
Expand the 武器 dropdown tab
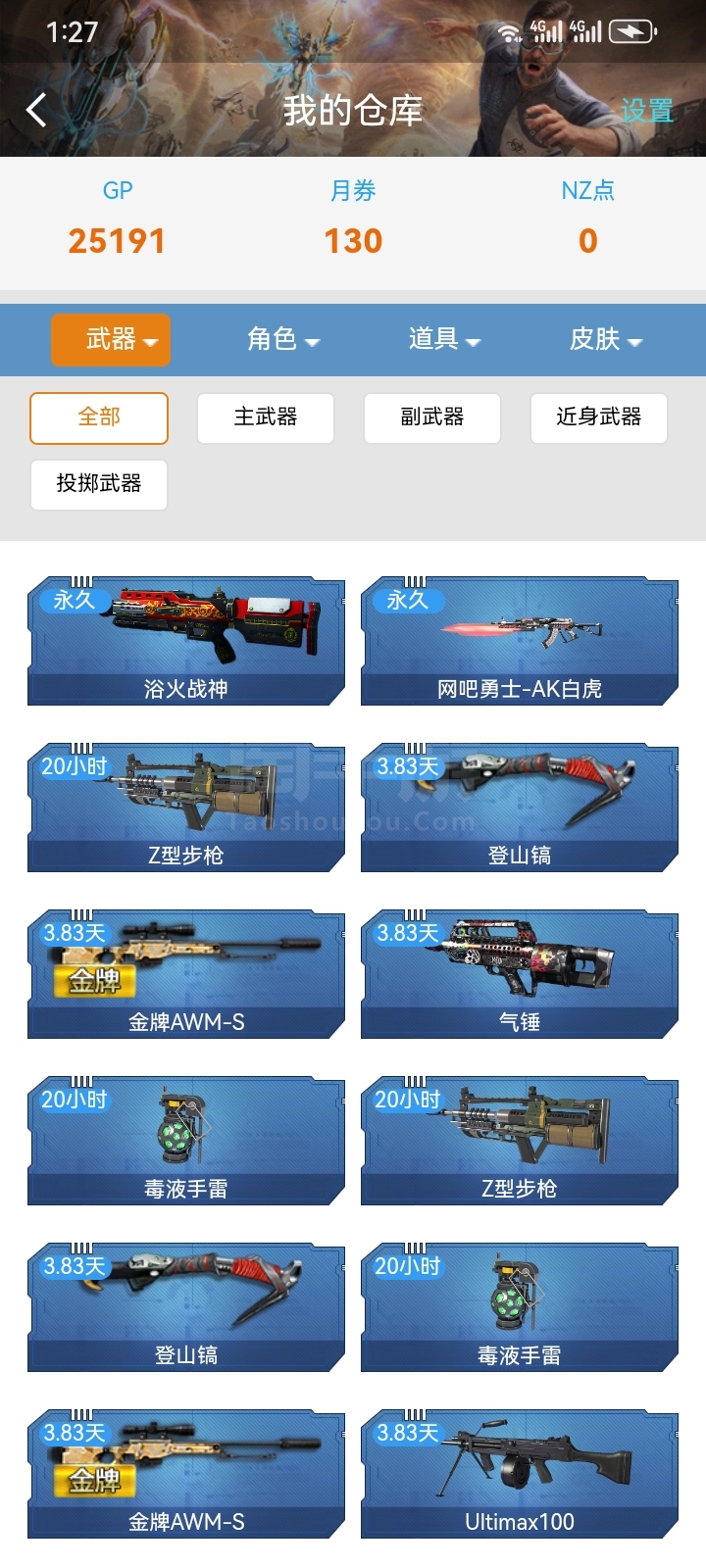[x=111, y=340]
